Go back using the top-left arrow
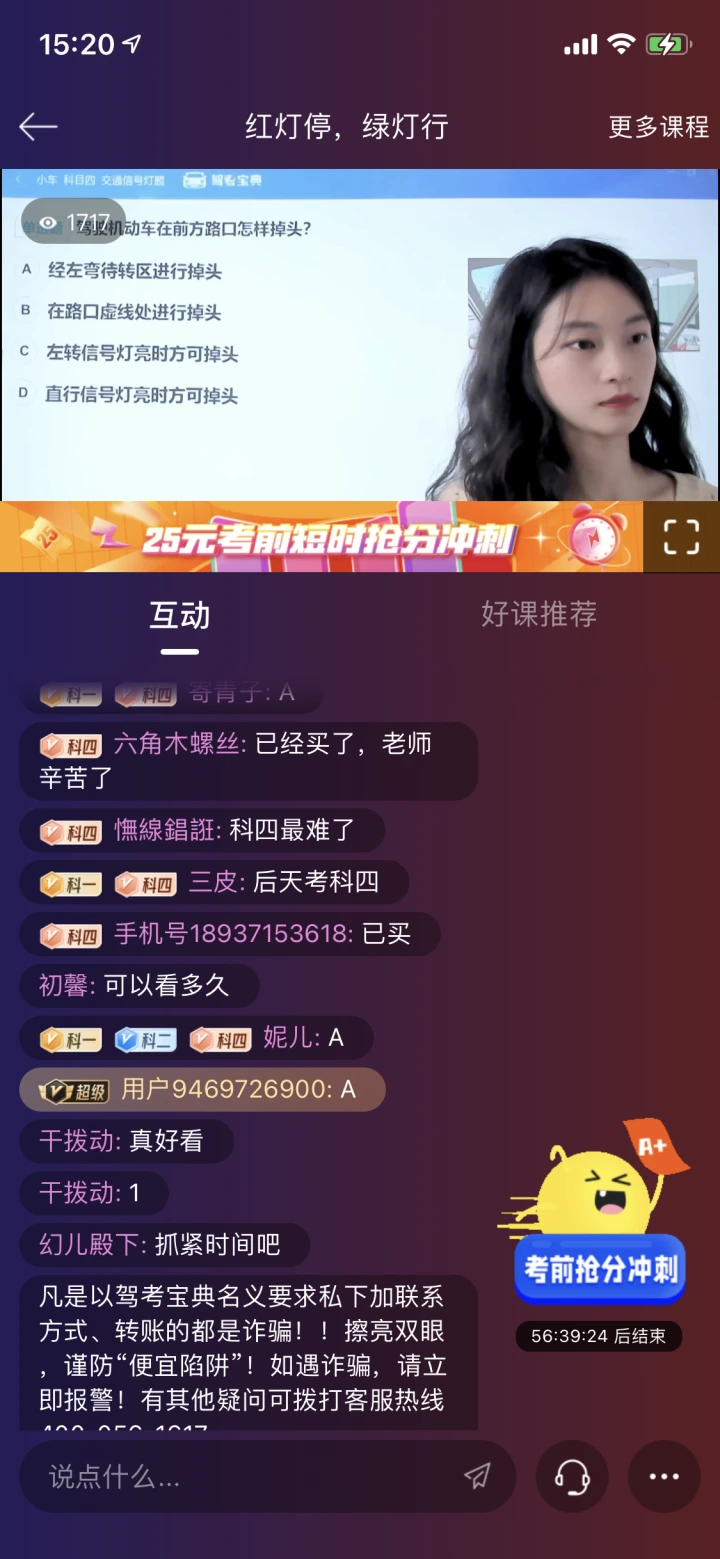 click(38, 127)
